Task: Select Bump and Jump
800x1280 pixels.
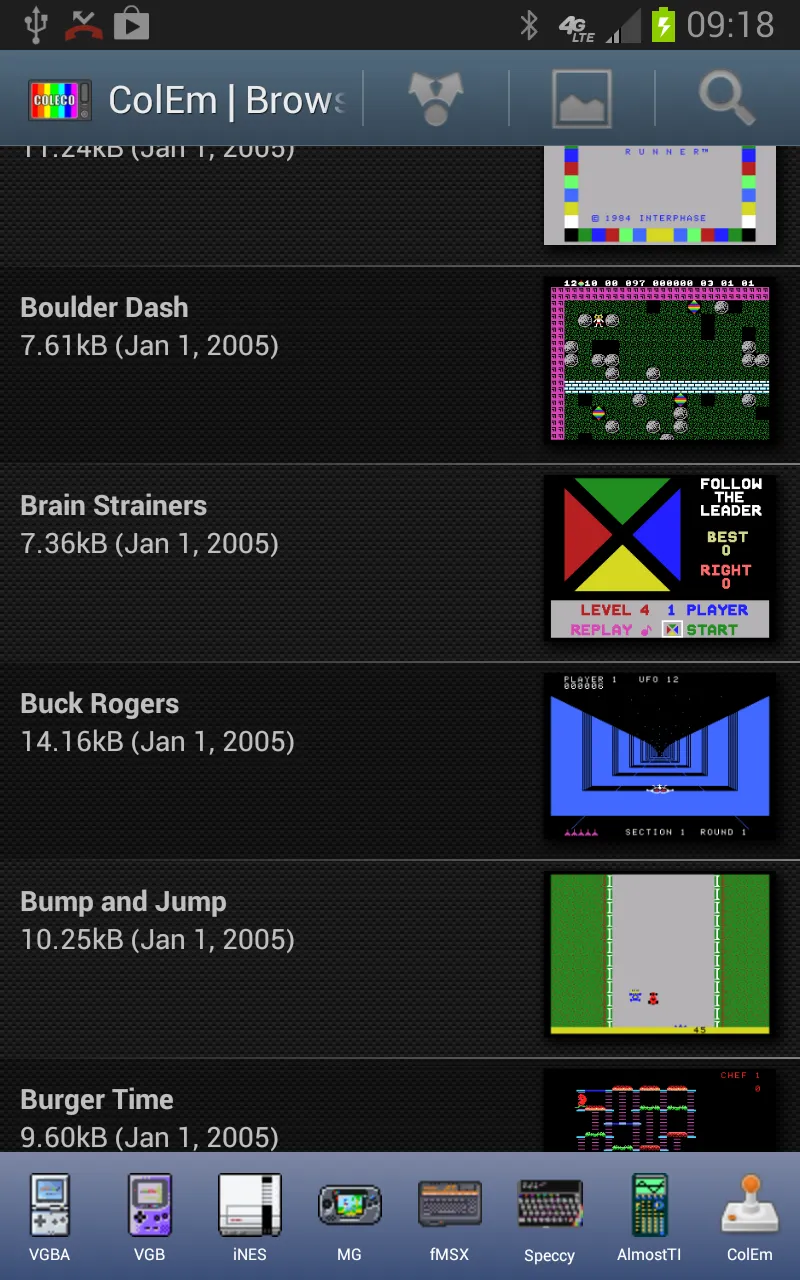Action: pos(400,959)
